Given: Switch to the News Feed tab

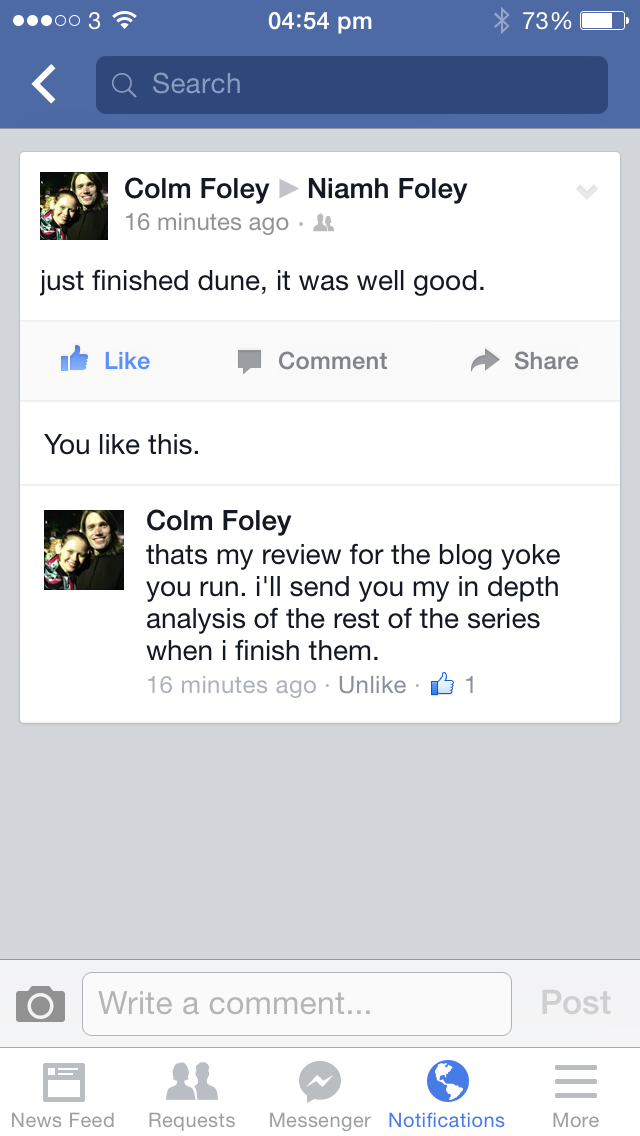Looking at the screenshot, I should [63, 1095].
